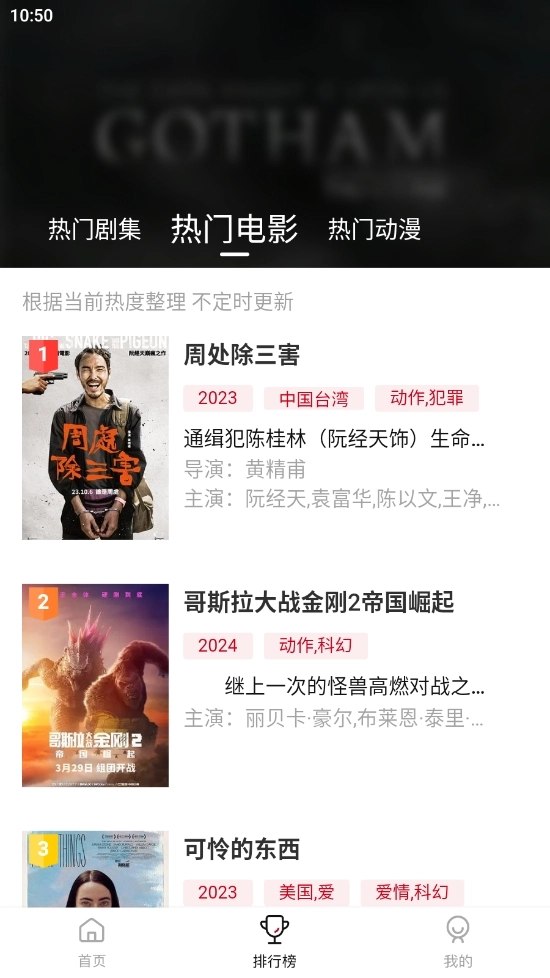
Task: Open the 周处除三害 movie poster
Action: pos(95,438)
